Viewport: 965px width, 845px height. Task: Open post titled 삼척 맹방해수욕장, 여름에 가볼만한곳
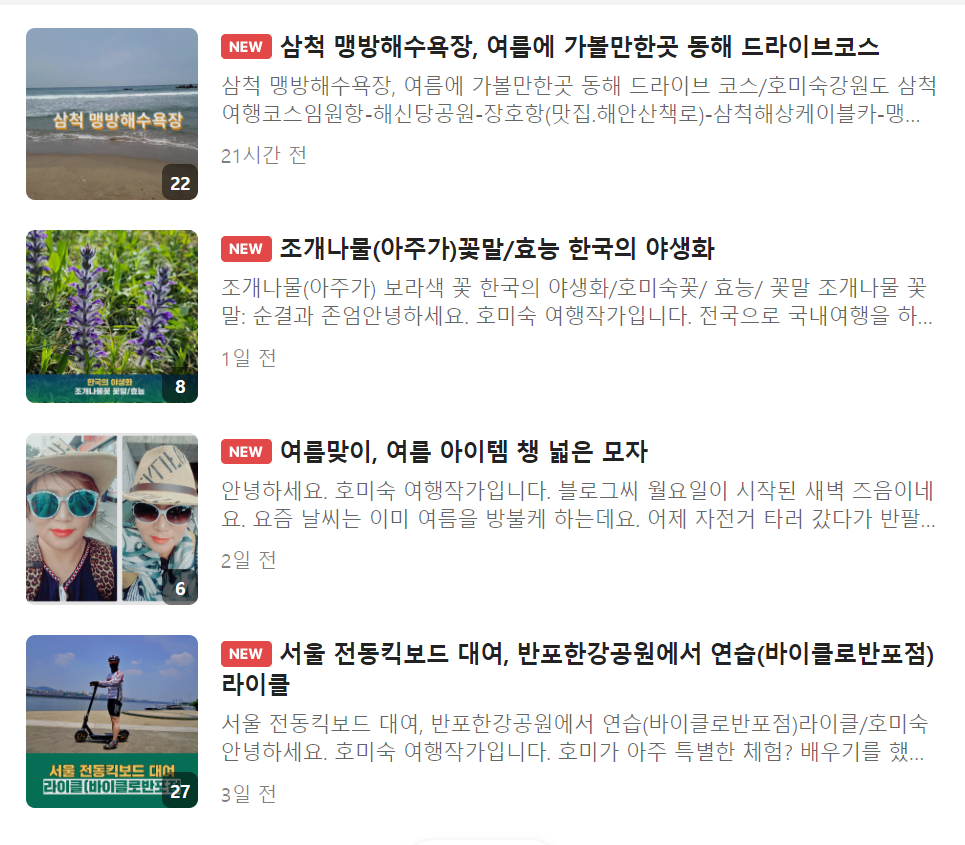(x=579, y=46)
